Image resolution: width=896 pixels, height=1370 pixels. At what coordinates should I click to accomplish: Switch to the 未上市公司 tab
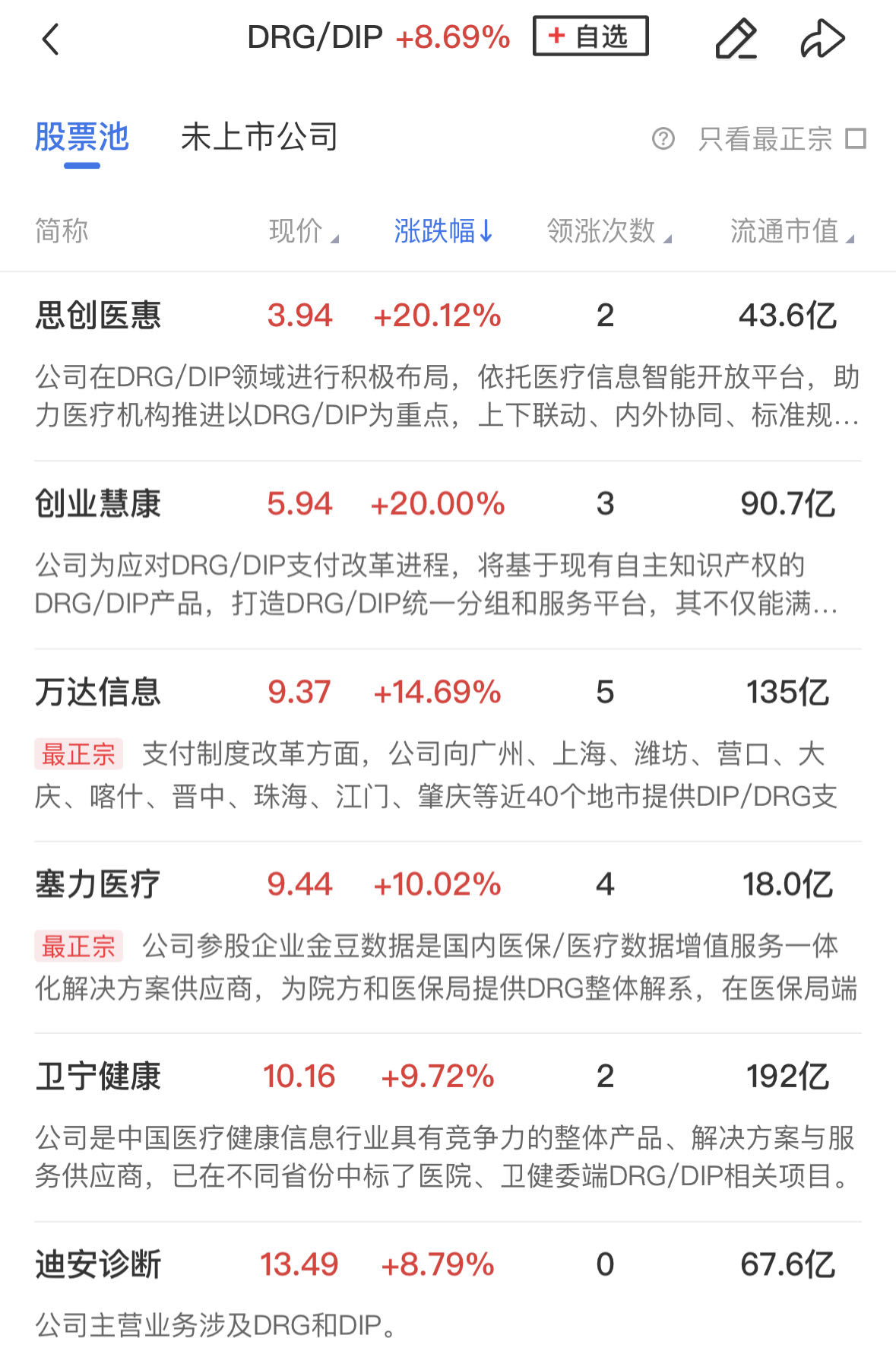tap(259, 138)
